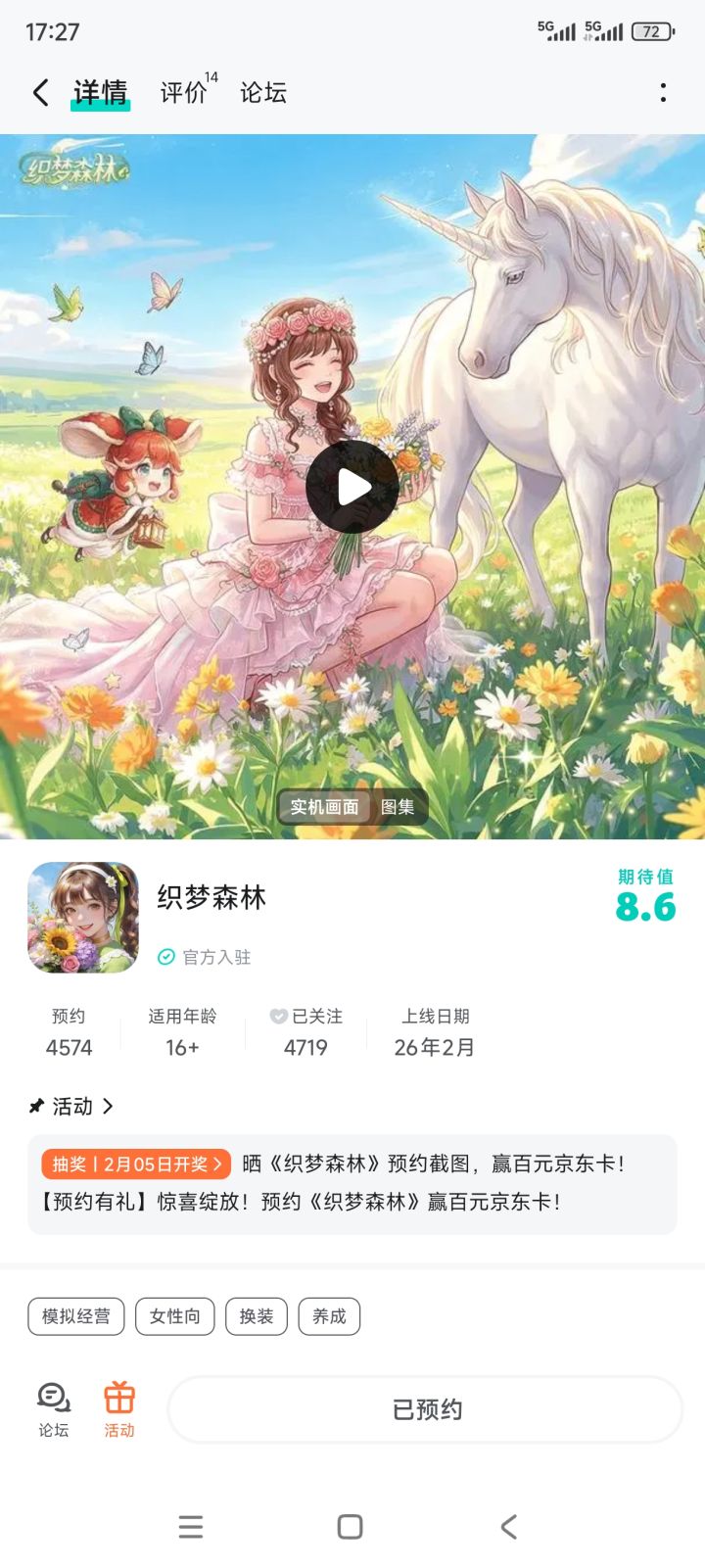Tap the back arrow to return

(39, 91)
